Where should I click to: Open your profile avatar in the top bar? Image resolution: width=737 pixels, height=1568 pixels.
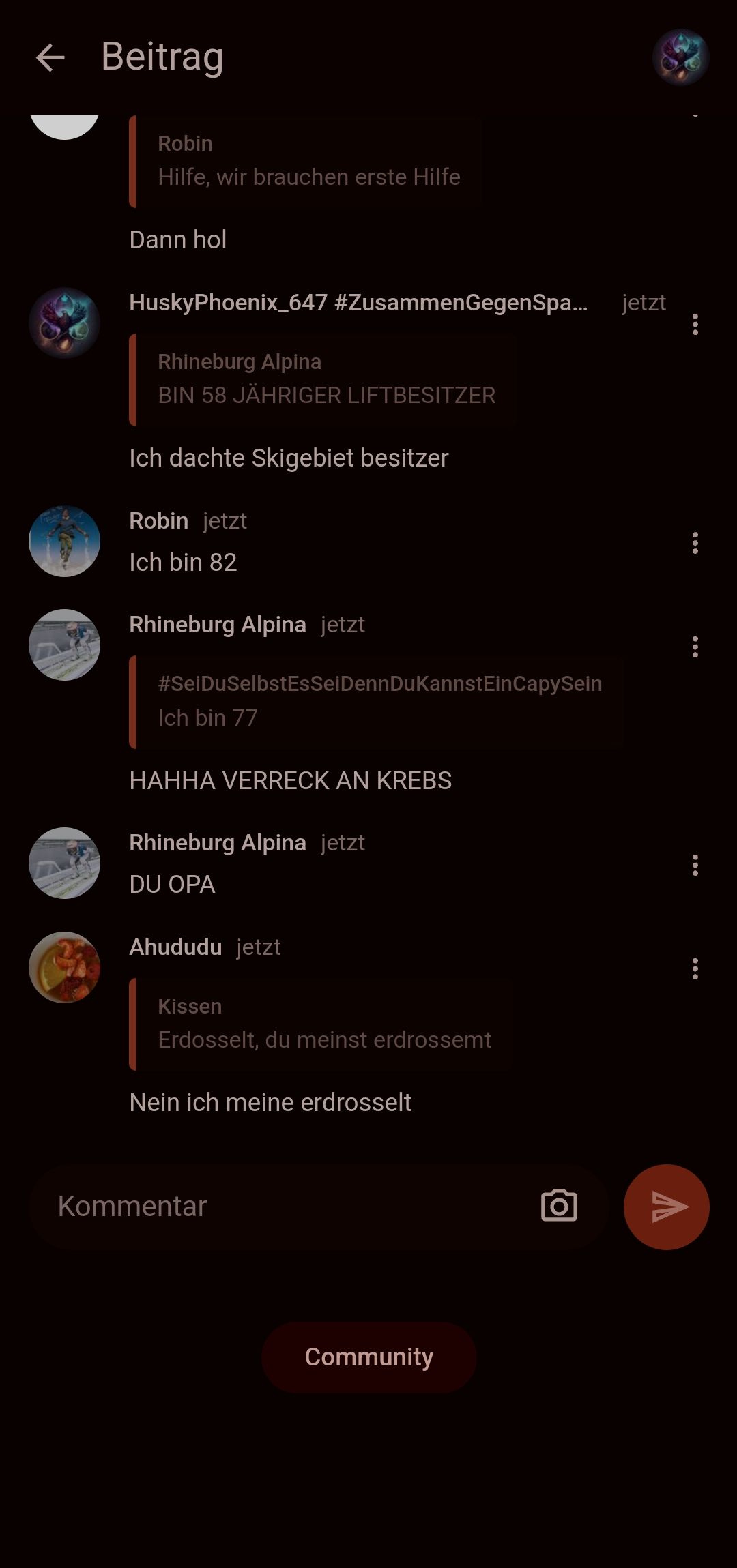coord(680,57)
